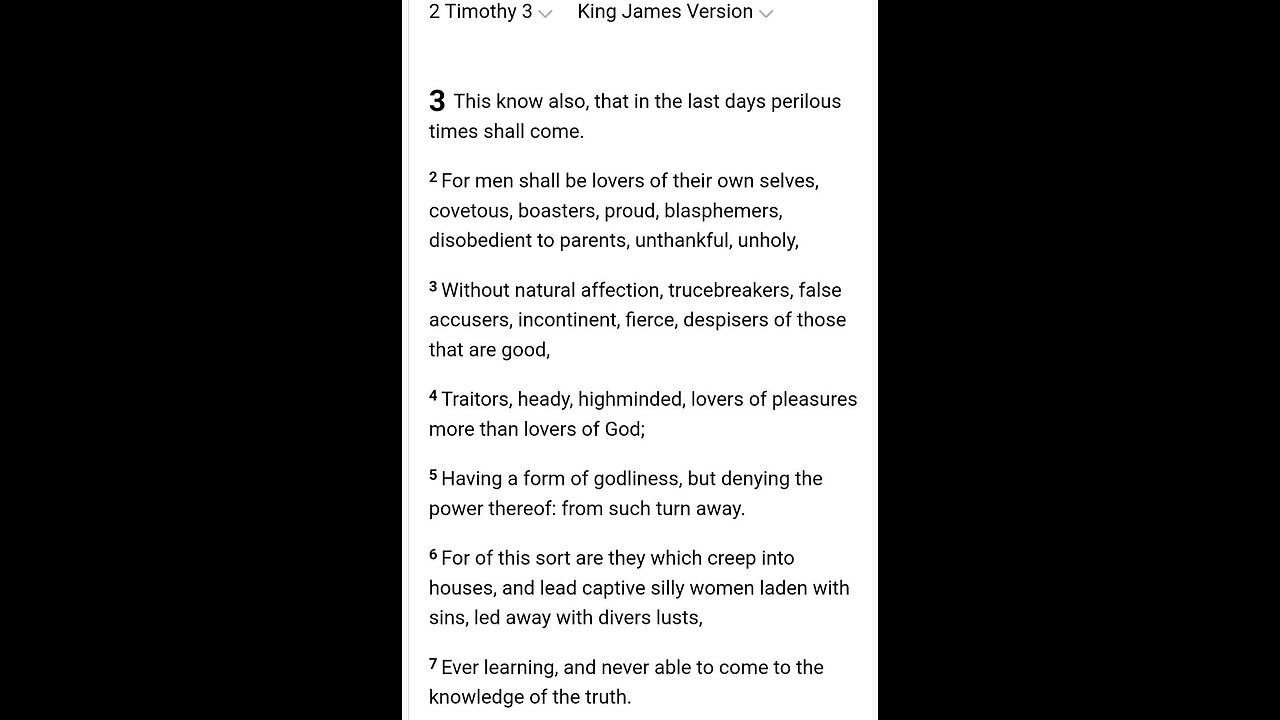The image size is (1280, 720).
Task: Open the 2 Timothy 3 chapter dropdown
Action: coord(490,12)
